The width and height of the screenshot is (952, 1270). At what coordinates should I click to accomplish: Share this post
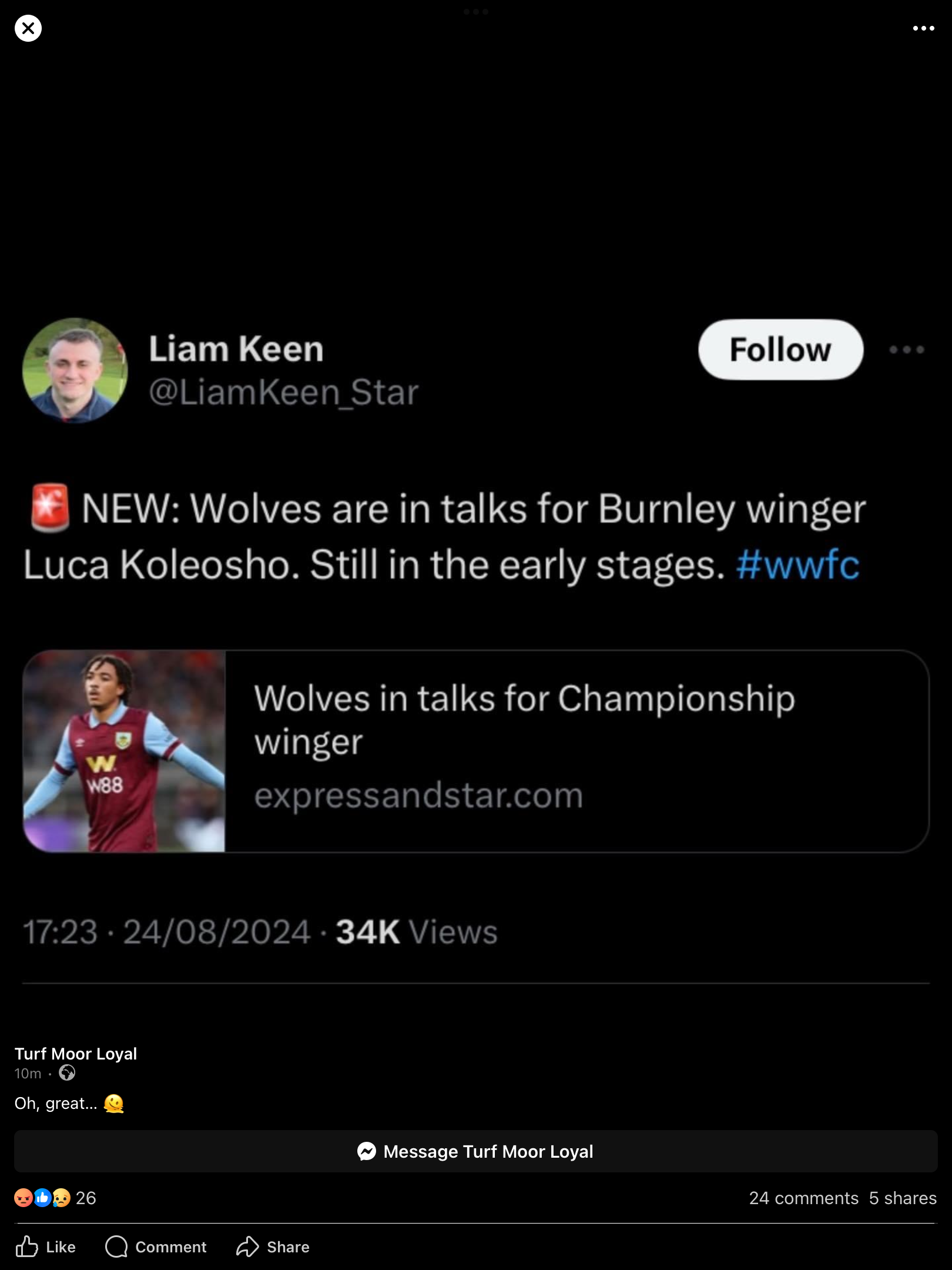click(x=273, y=1246)
